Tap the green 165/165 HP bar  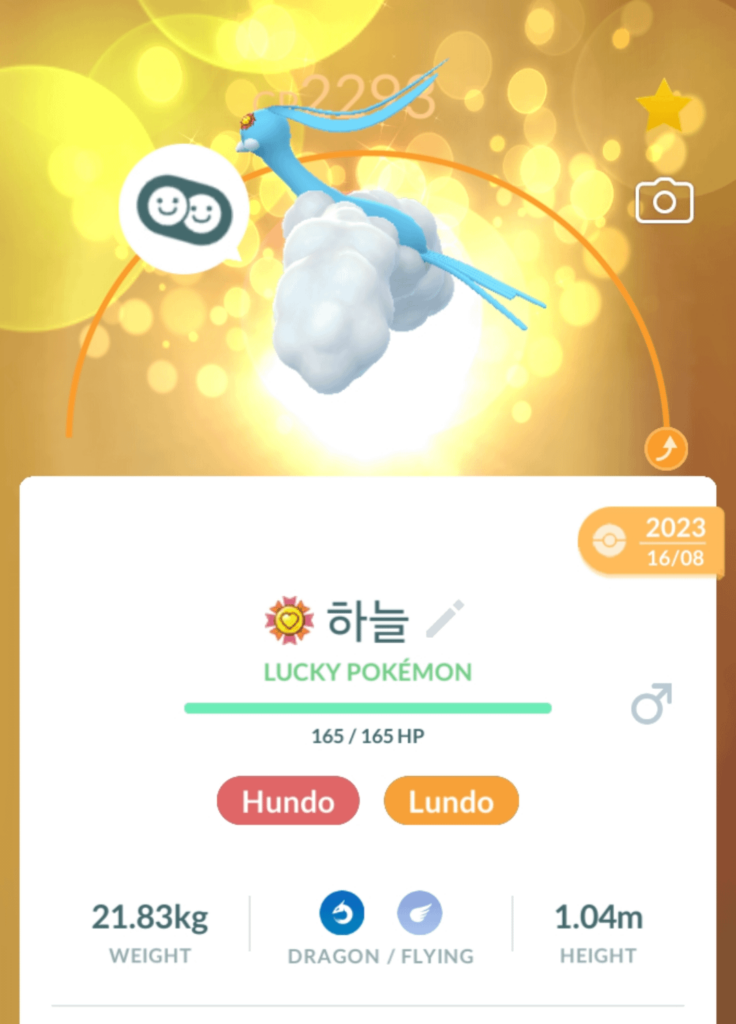[x=367, y=707]
